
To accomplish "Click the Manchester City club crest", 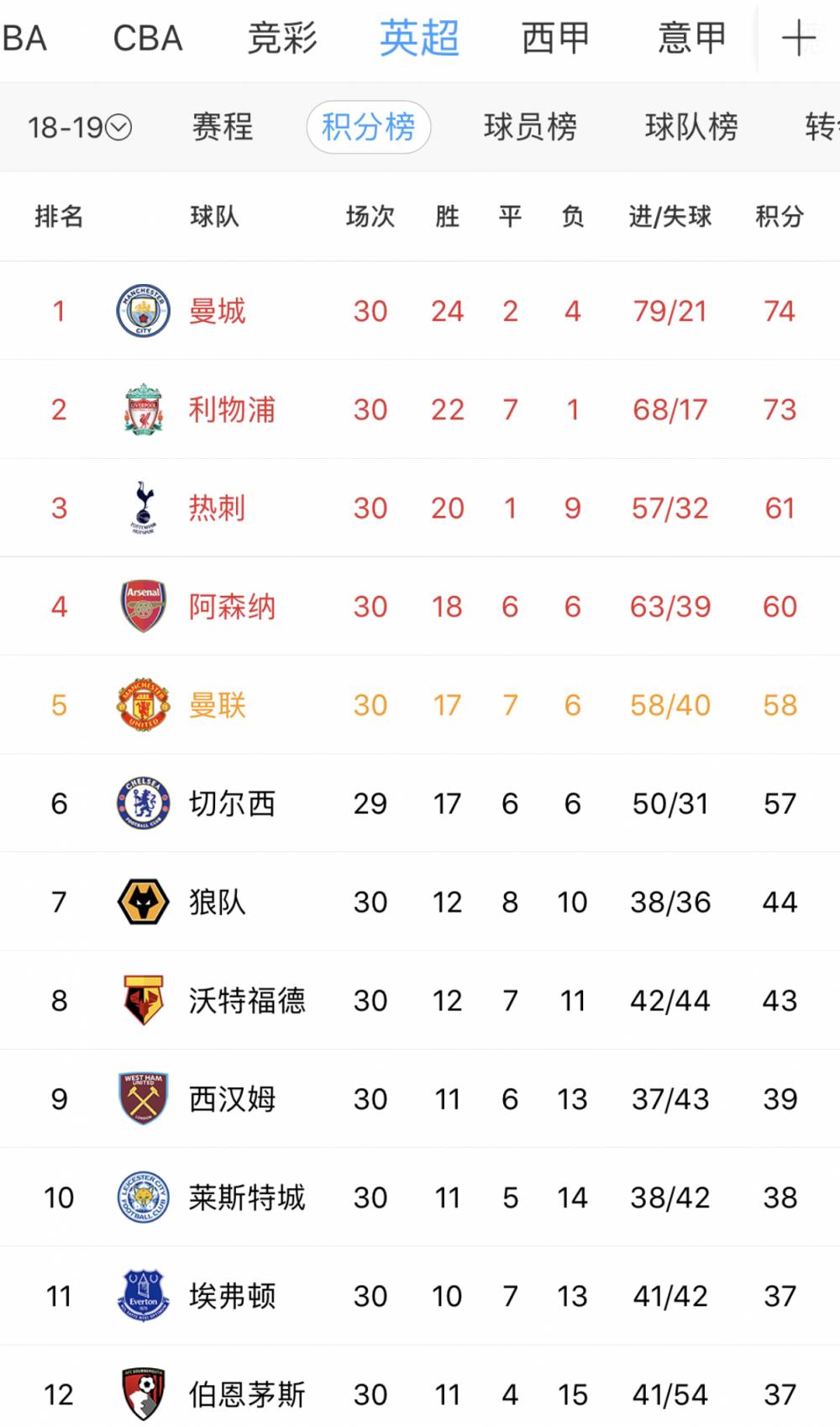I will point(143,310).
